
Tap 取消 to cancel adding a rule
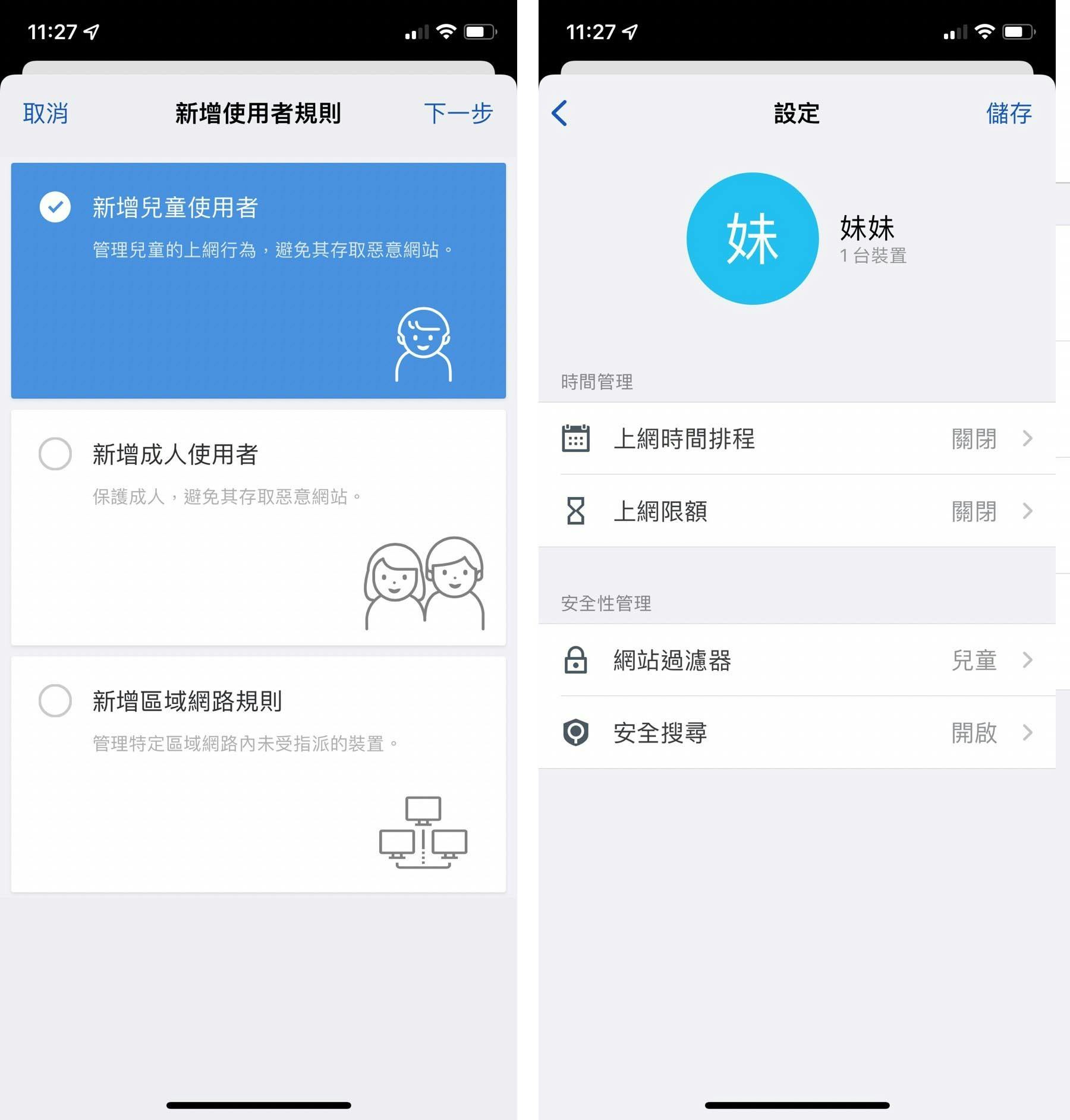(45, 113)
